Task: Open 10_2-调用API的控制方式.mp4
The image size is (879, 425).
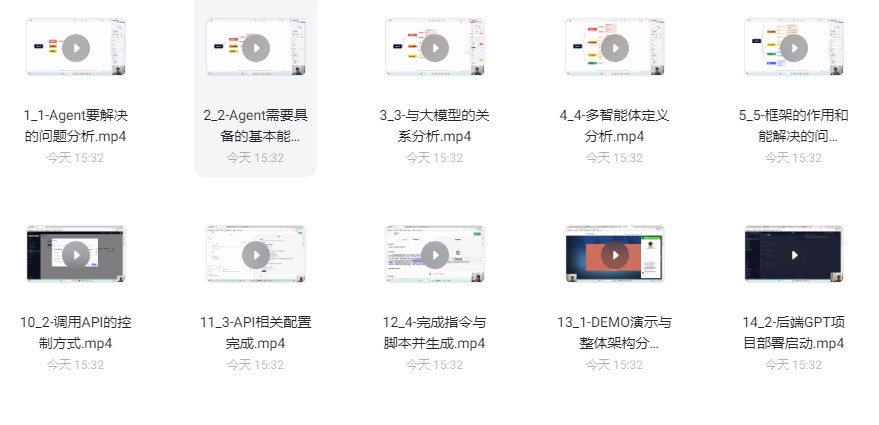Action: click(x=76, y=255)
